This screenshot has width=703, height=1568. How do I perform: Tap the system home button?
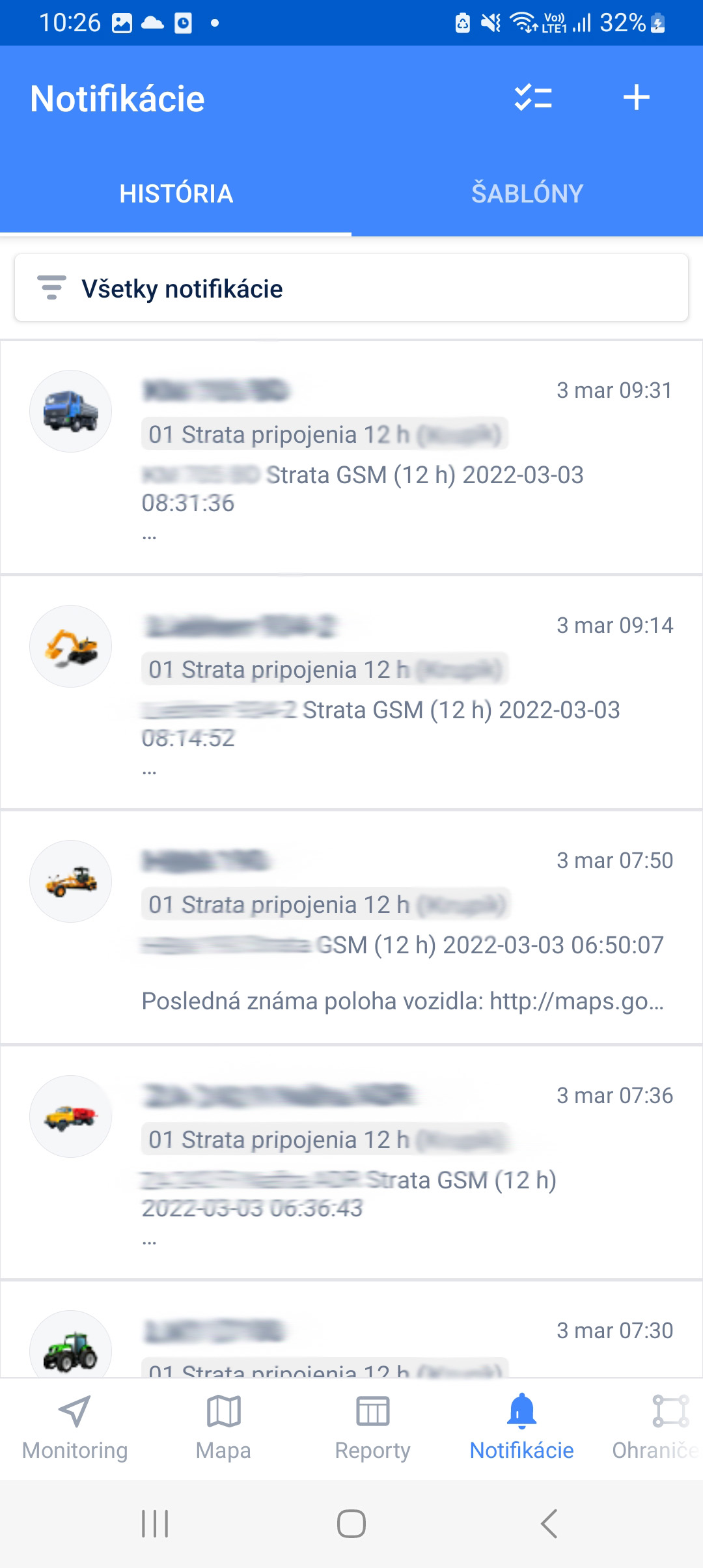(x=351, y=1524)
